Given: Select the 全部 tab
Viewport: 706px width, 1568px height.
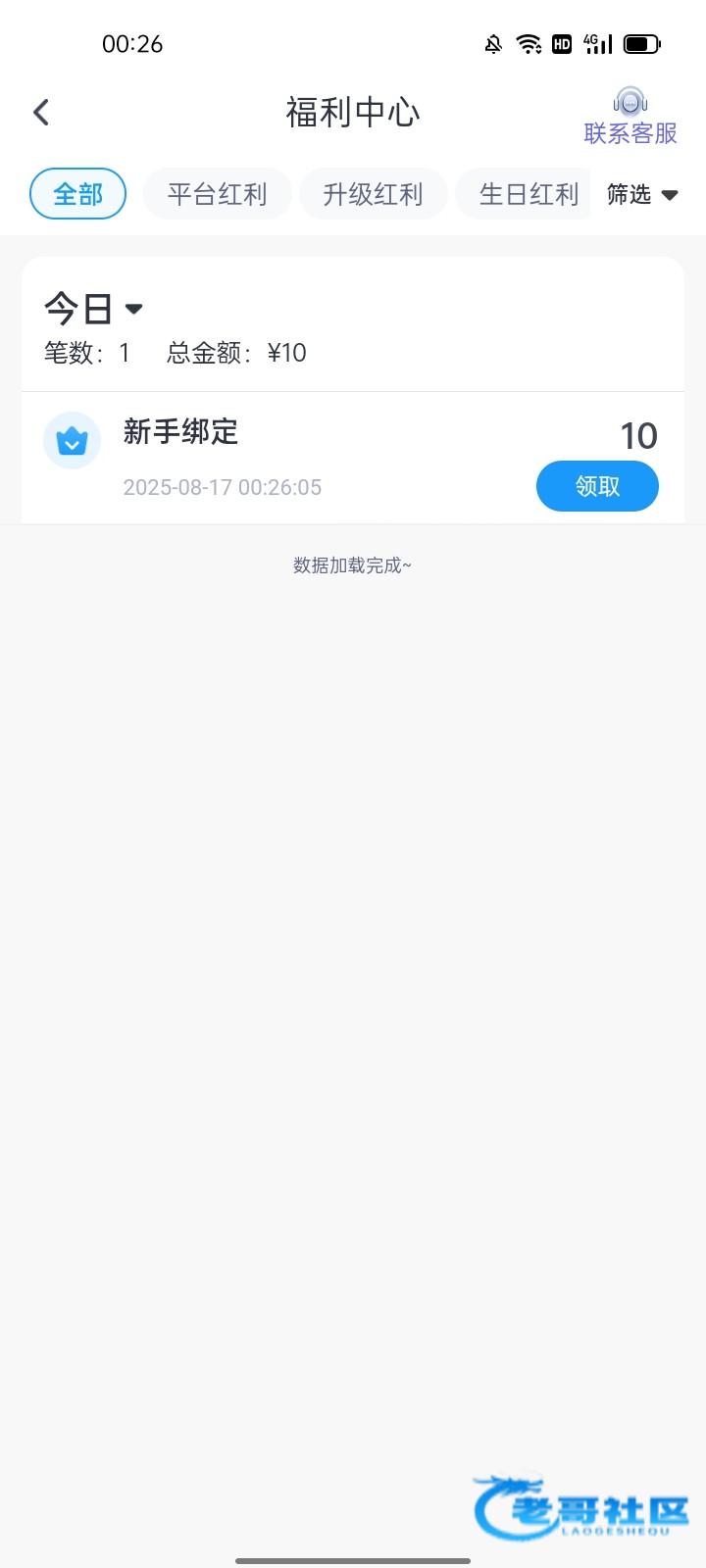Looking at the screenshot, I should click(x=78, y=194).
